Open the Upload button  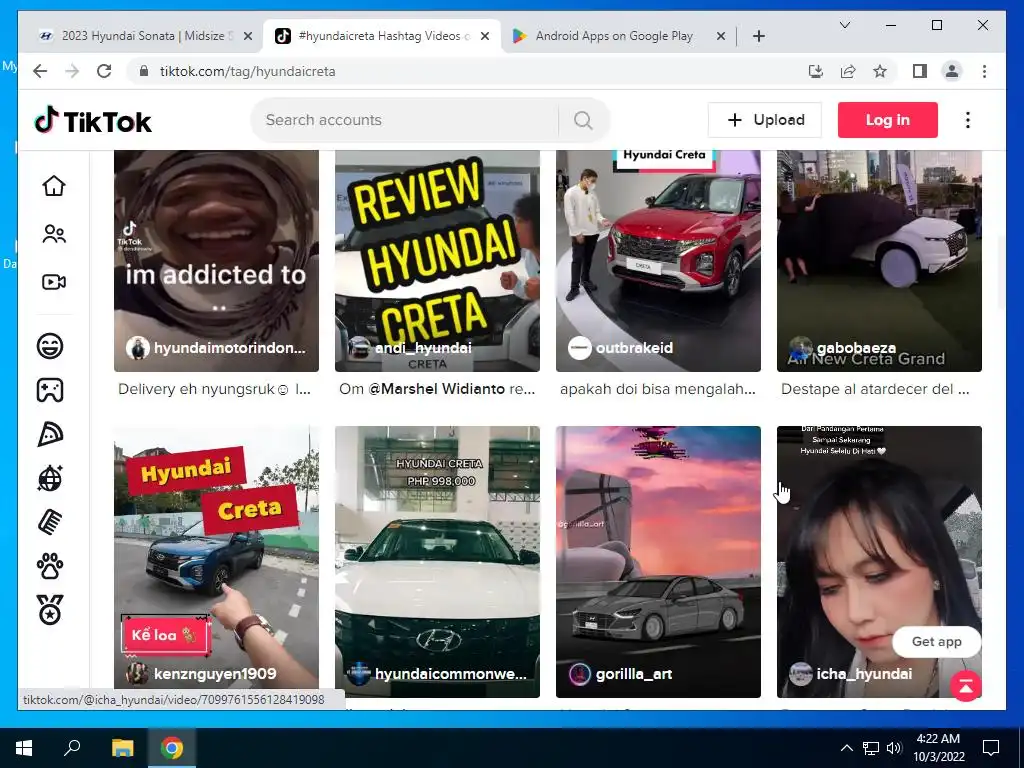coord(765,120)
